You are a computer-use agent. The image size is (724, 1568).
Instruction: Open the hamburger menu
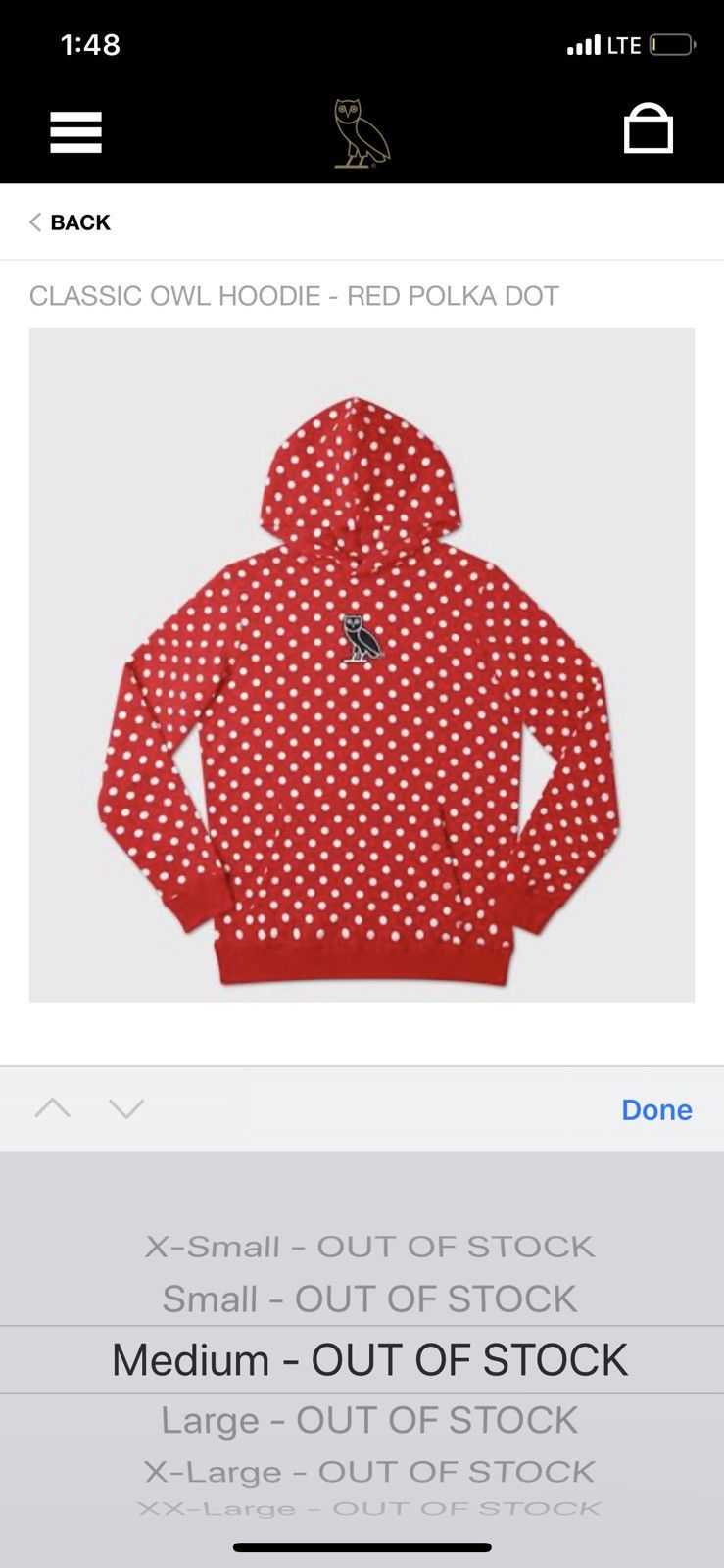click(x=75, y=131)
